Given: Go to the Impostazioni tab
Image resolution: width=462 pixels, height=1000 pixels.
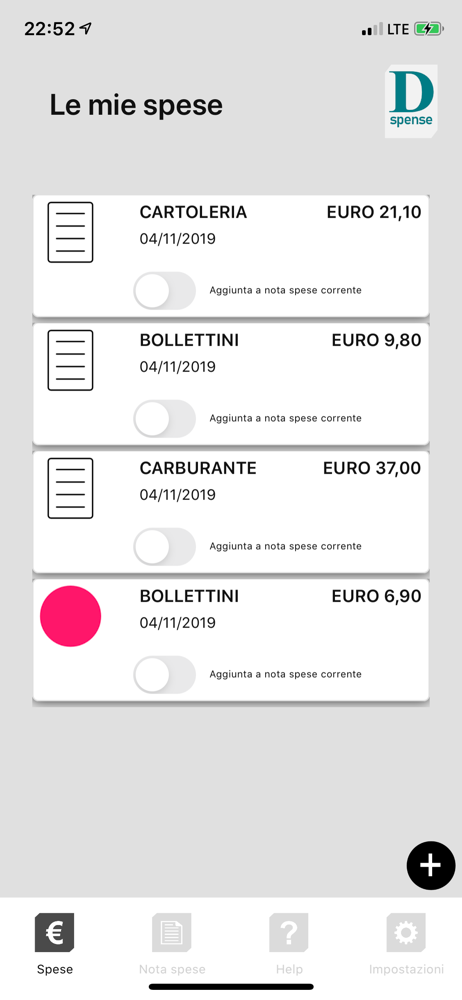Looking at the screenshot, I should [406, 945].
